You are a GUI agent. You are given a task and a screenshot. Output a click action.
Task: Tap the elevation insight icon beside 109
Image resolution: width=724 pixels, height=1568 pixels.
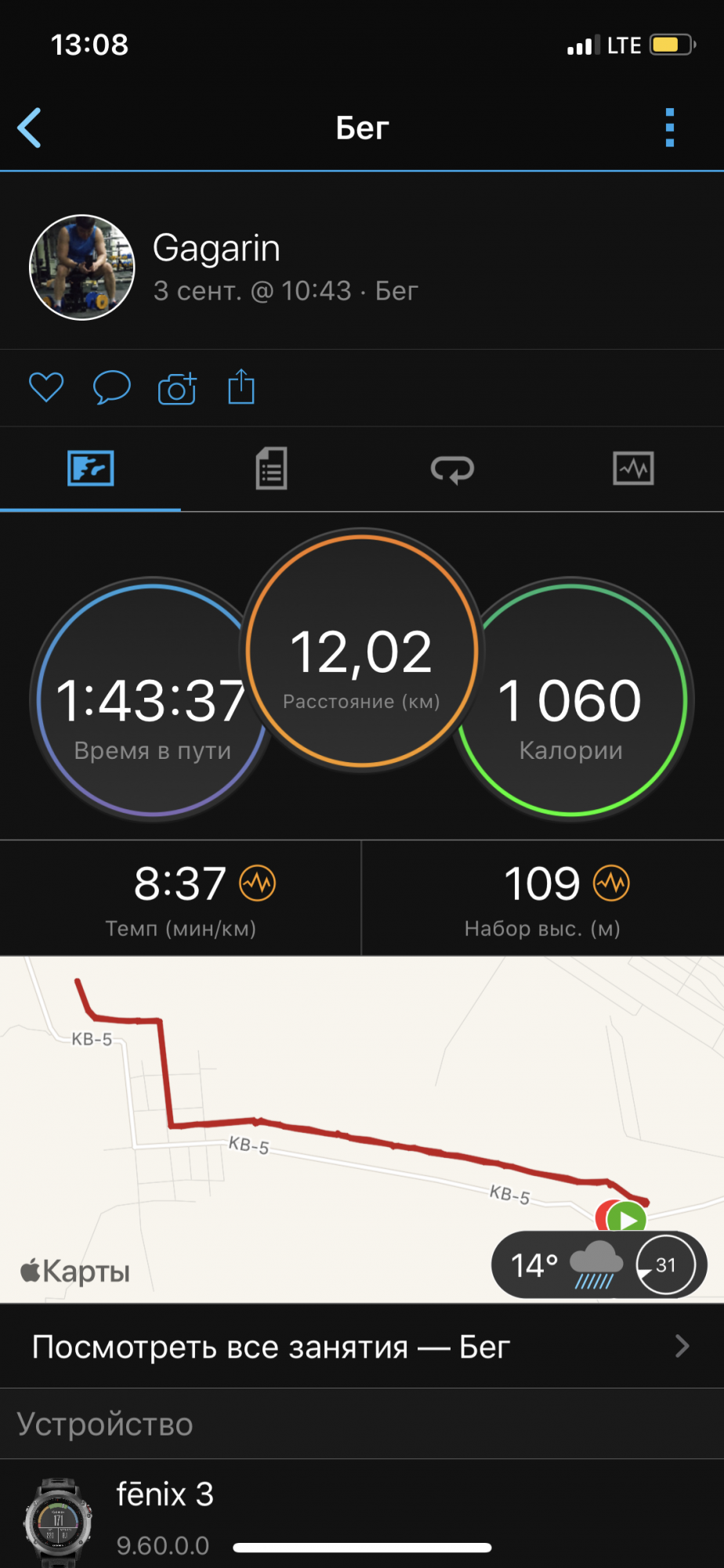[611, 884]
